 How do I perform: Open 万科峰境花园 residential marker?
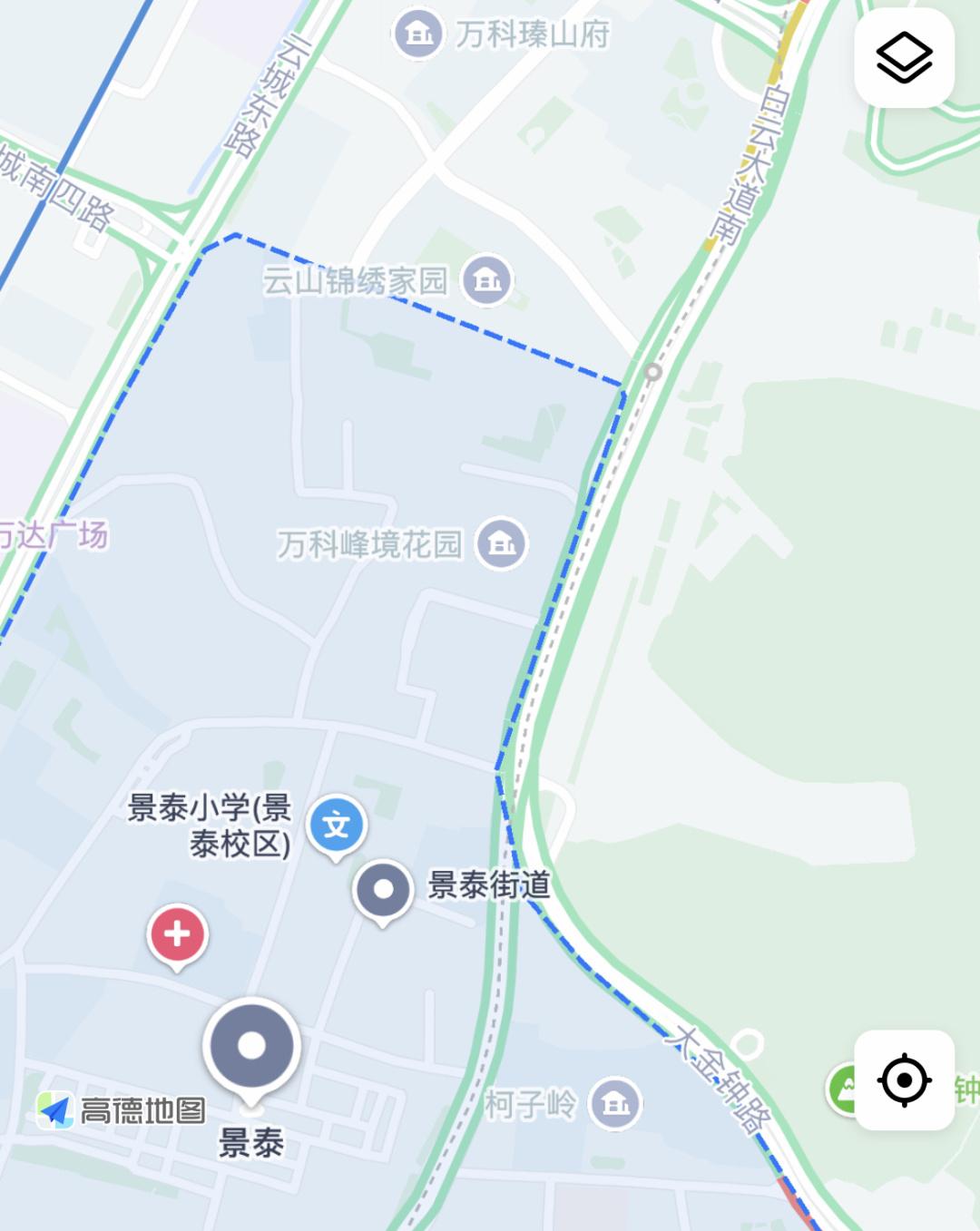pos(502,543)
